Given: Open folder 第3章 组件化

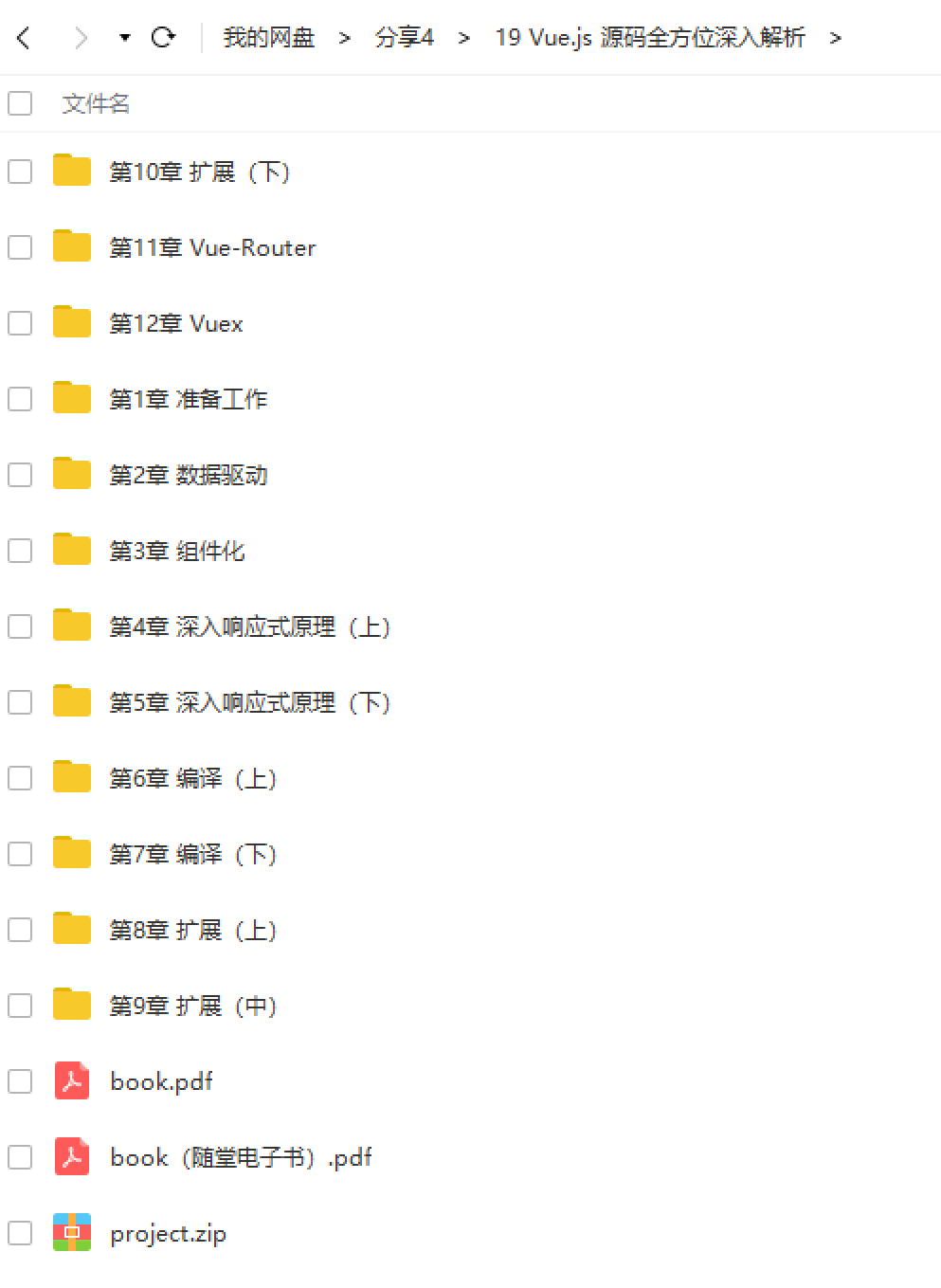Looking at the screenshot, I should 176,551.
